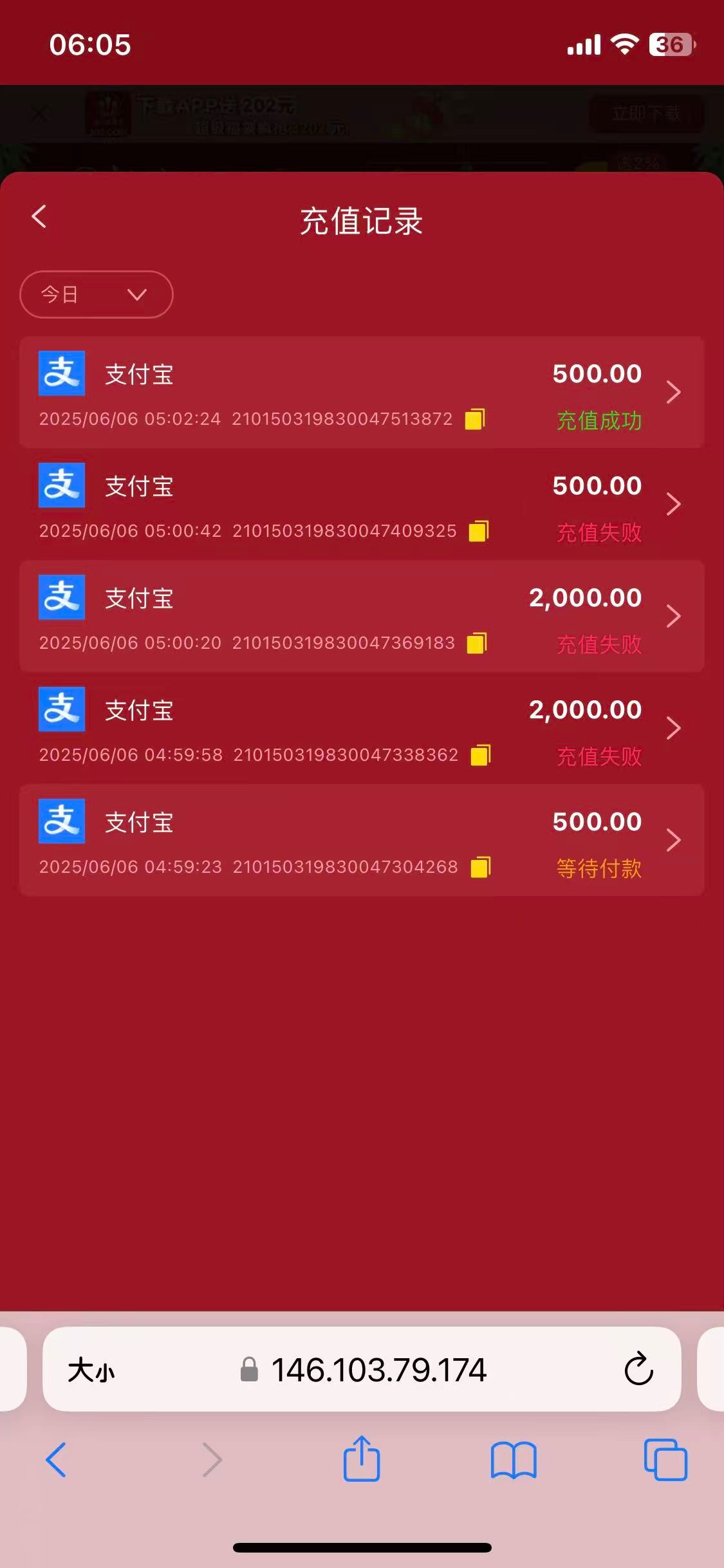This screenshot has height=1568, width=724.
Task: Copy order number ending 7369183
Action: (x=477, y=643)
